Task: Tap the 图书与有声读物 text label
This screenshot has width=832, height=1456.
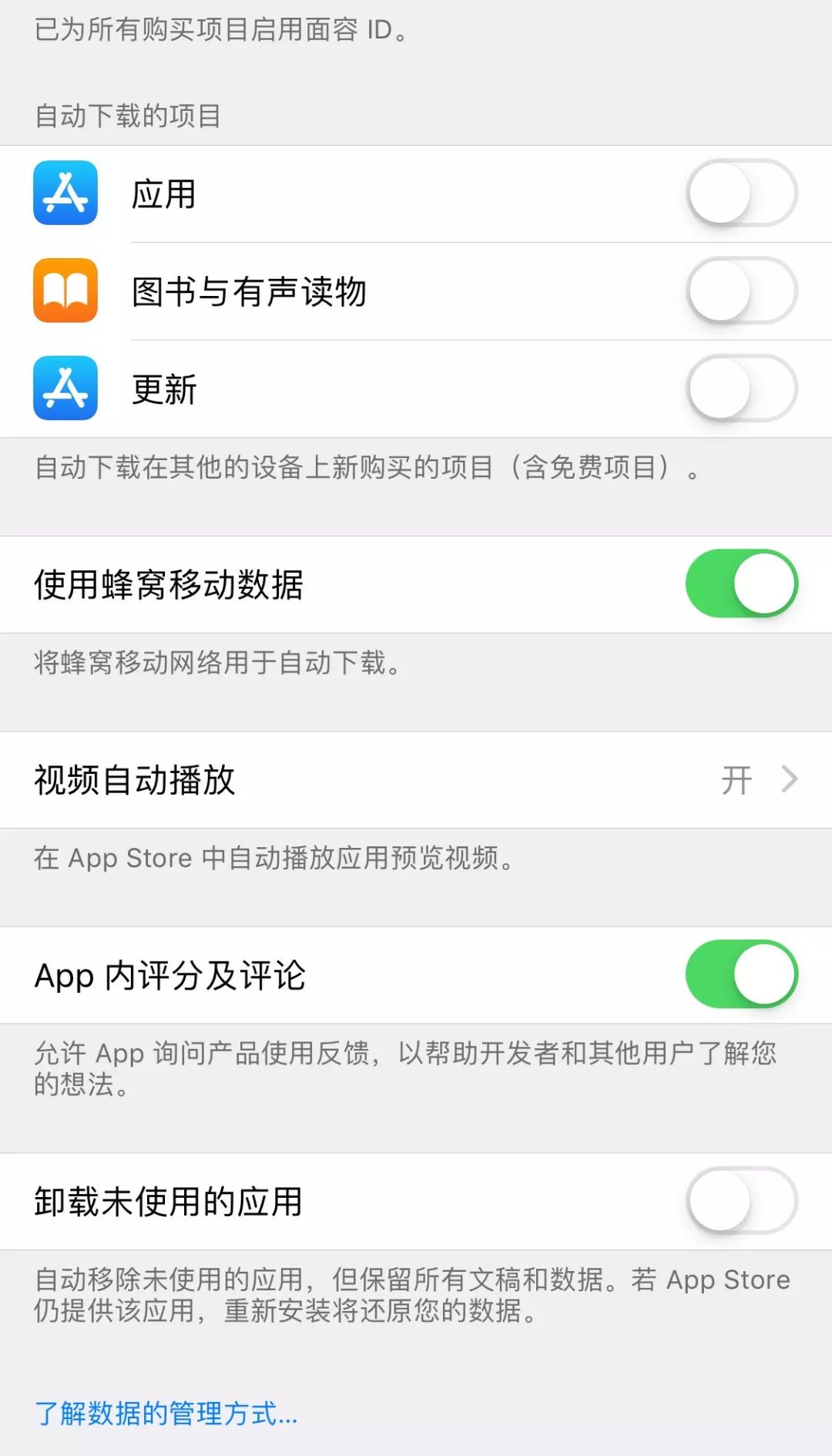Action: click(x=247, y=293)
